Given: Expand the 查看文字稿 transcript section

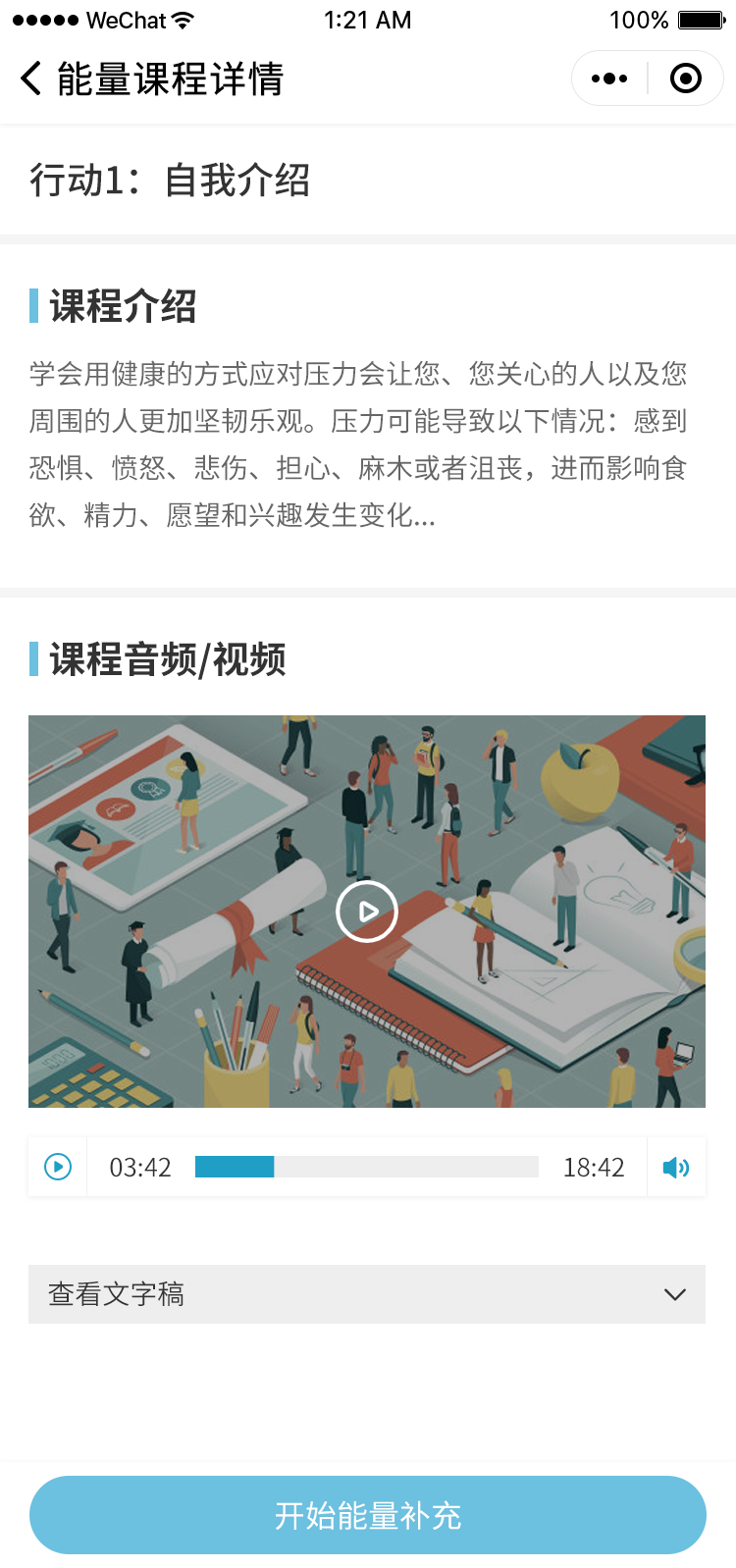Looking at the screenshot, I should coord(367,1294).
